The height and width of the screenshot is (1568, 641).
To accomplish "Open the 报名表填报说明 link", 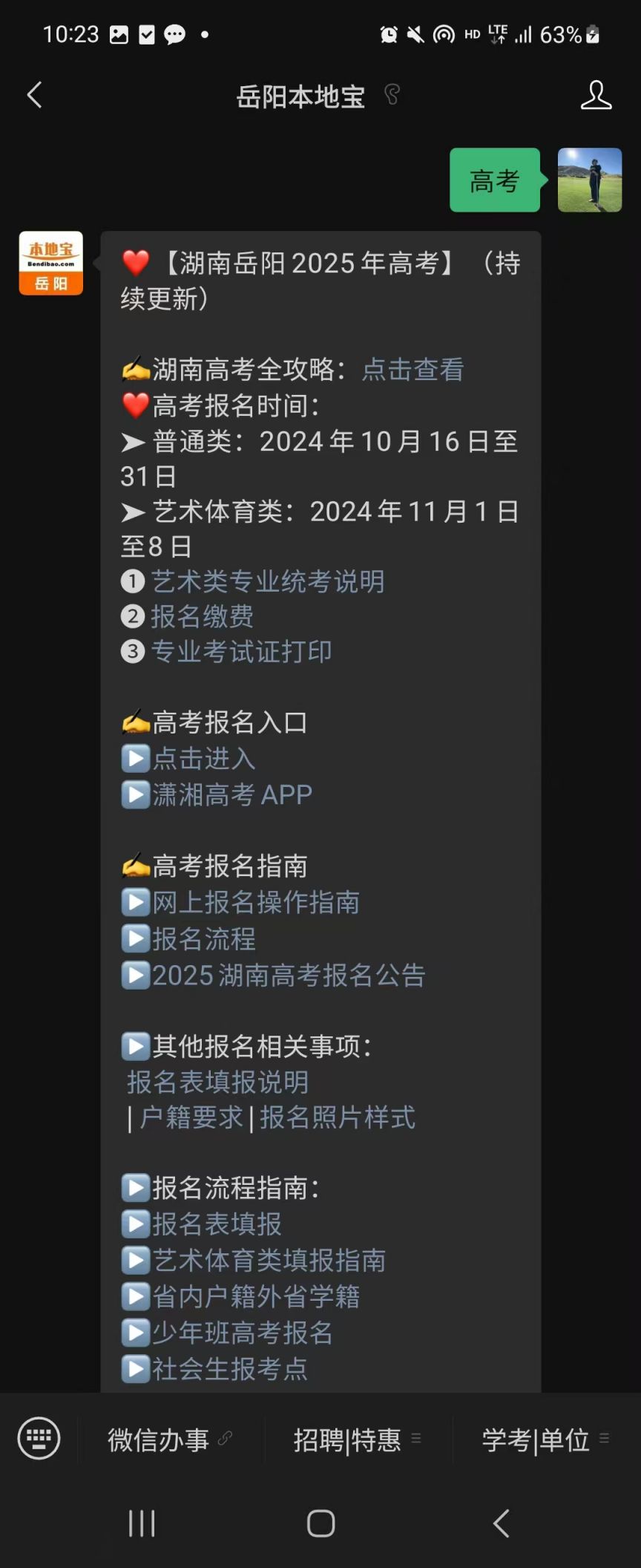I will point(217,1082).
